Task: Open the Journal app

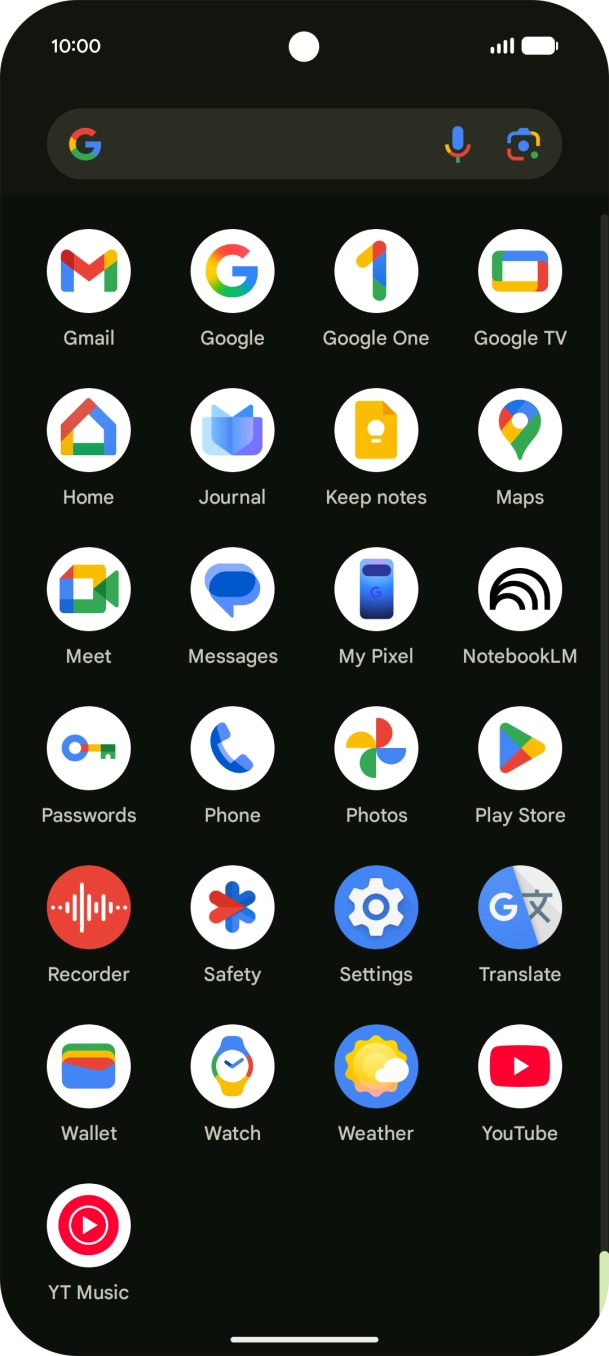Action: (x=232, y=431)
